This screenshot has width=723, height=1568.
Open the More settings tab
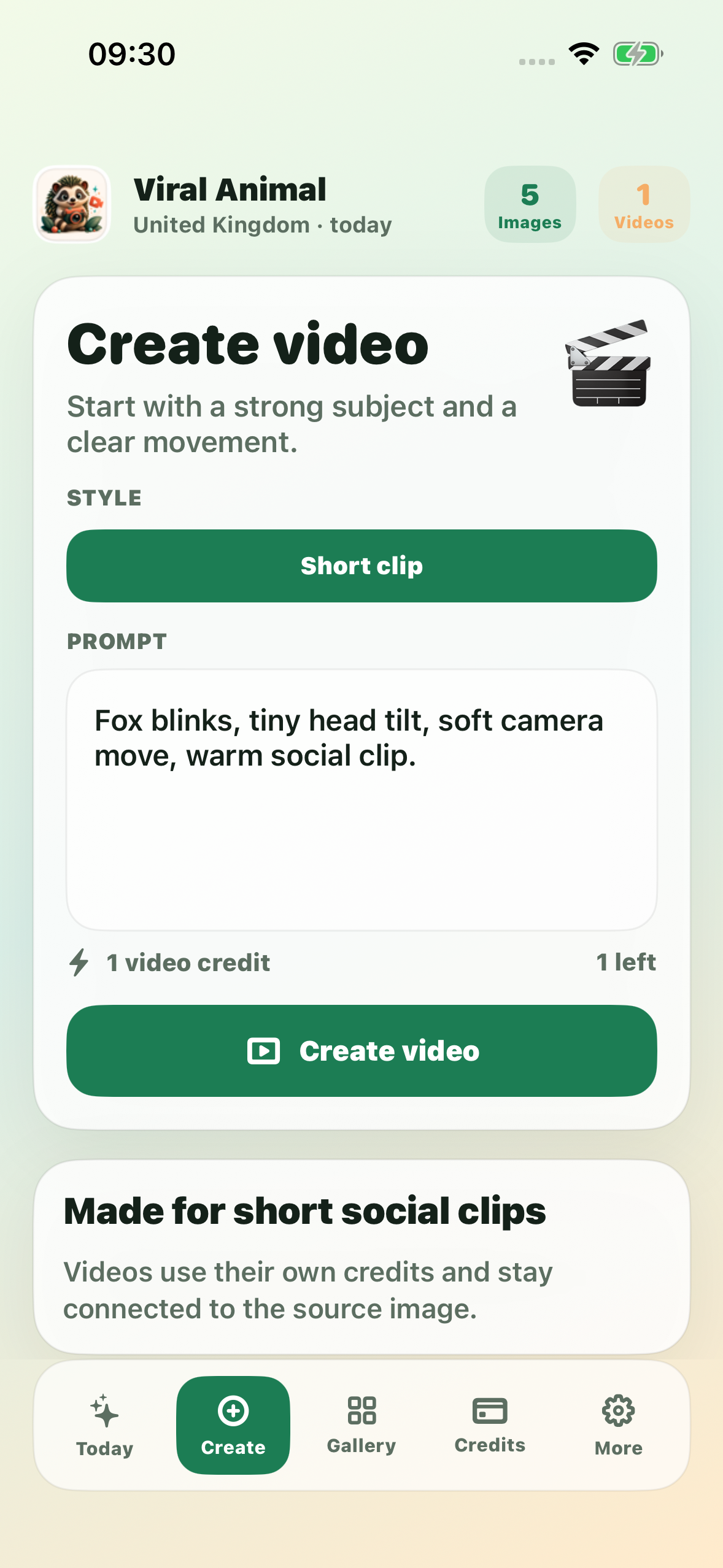point(618,1425)
